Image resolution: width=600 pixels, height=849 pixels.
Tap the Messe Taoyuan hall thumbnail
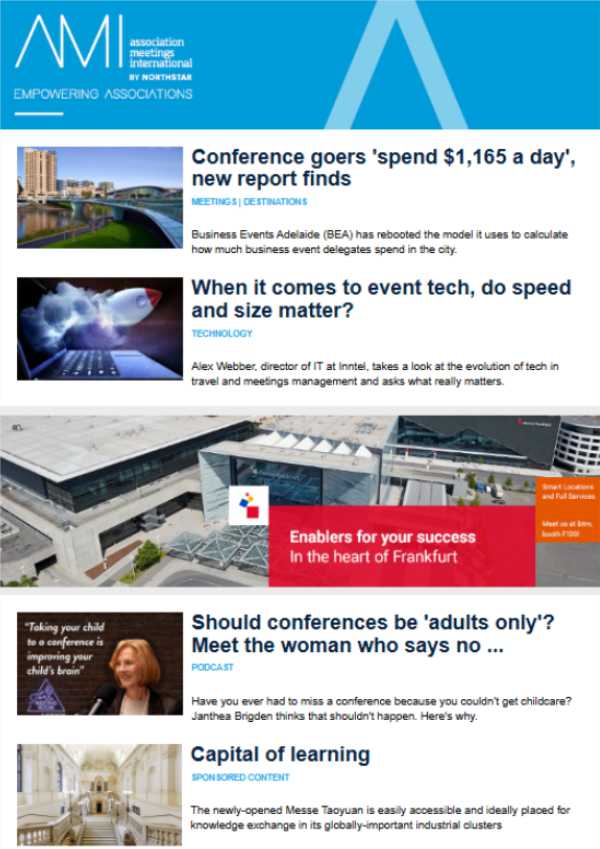(100, 795)
